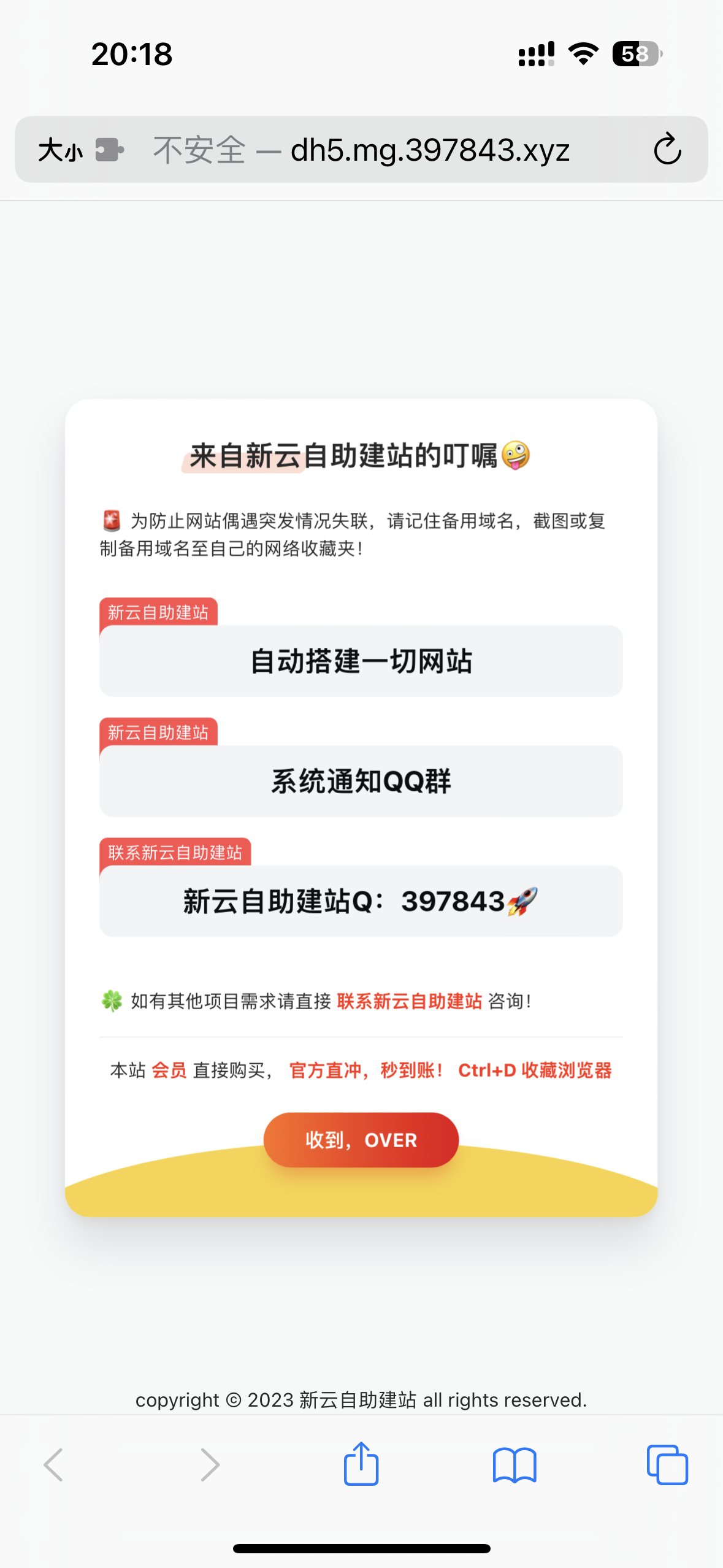Open Safari bookmarks
723x1568 pixels.
[514, 1465]
